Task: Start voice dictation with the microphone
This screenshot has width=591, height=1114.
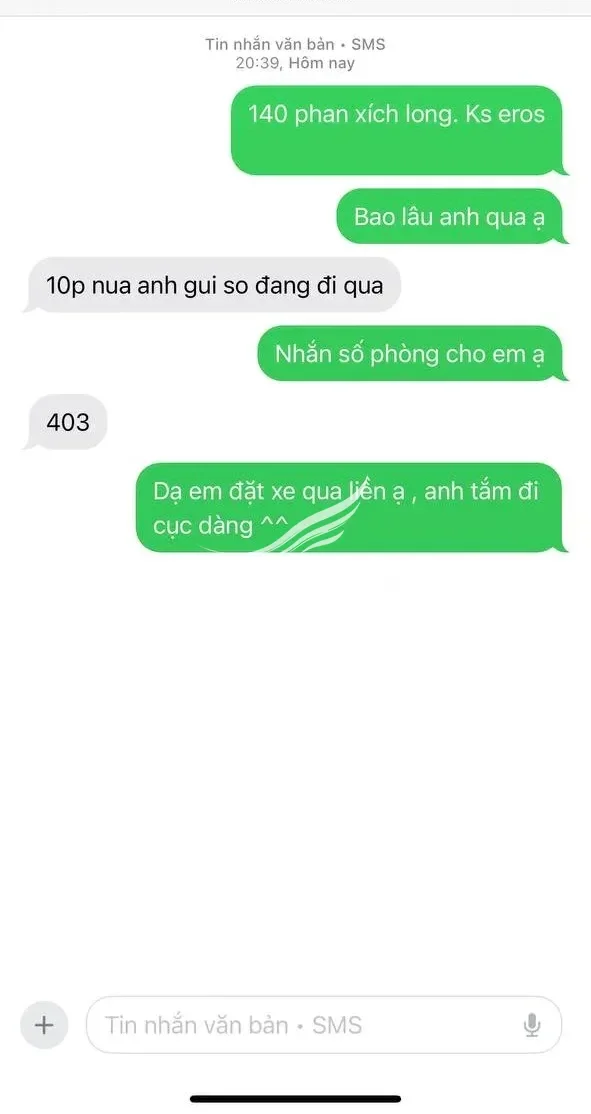Action: (x=531, y=1025)
